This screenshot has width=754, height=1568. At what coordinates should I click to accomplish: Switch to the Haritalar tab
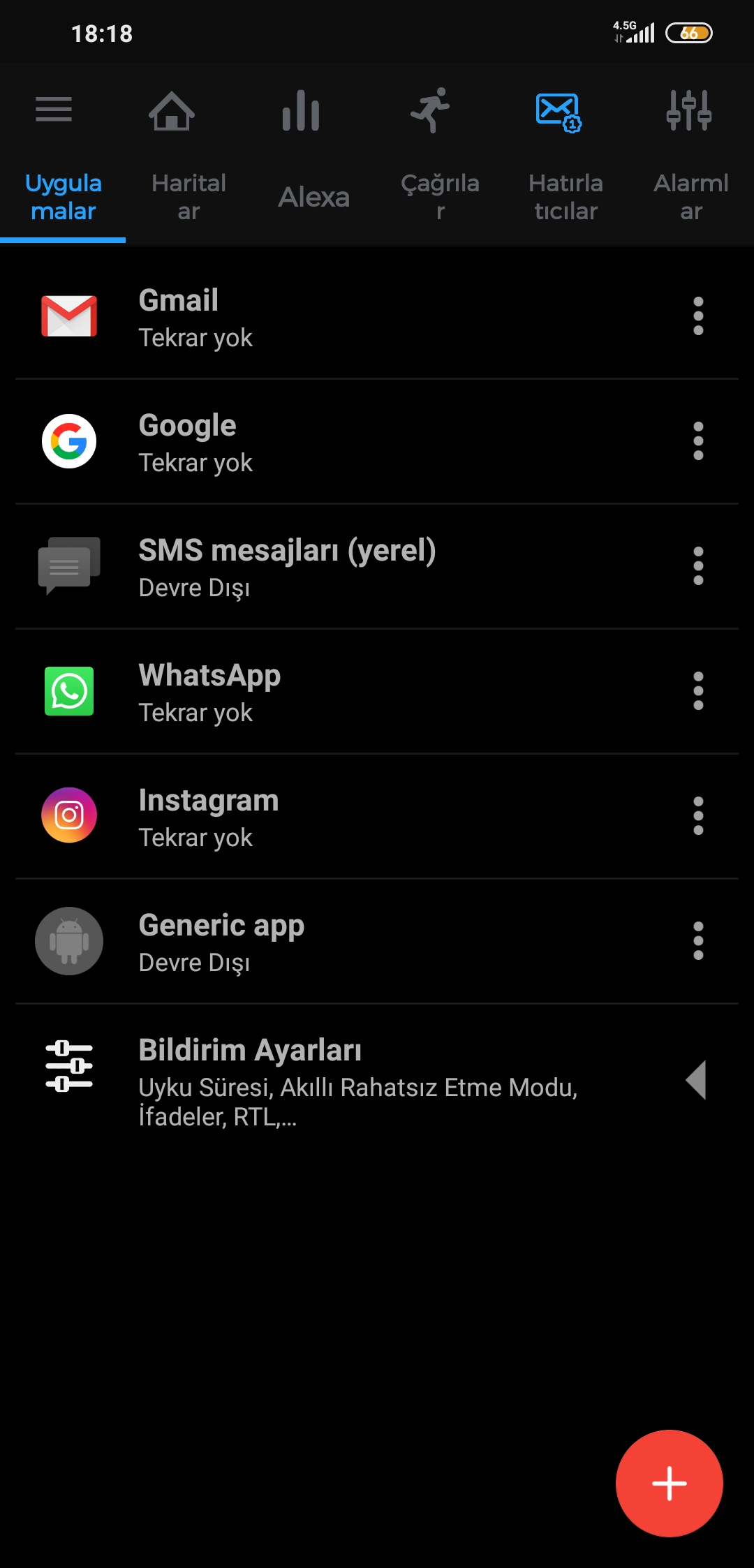click(188, 197)
